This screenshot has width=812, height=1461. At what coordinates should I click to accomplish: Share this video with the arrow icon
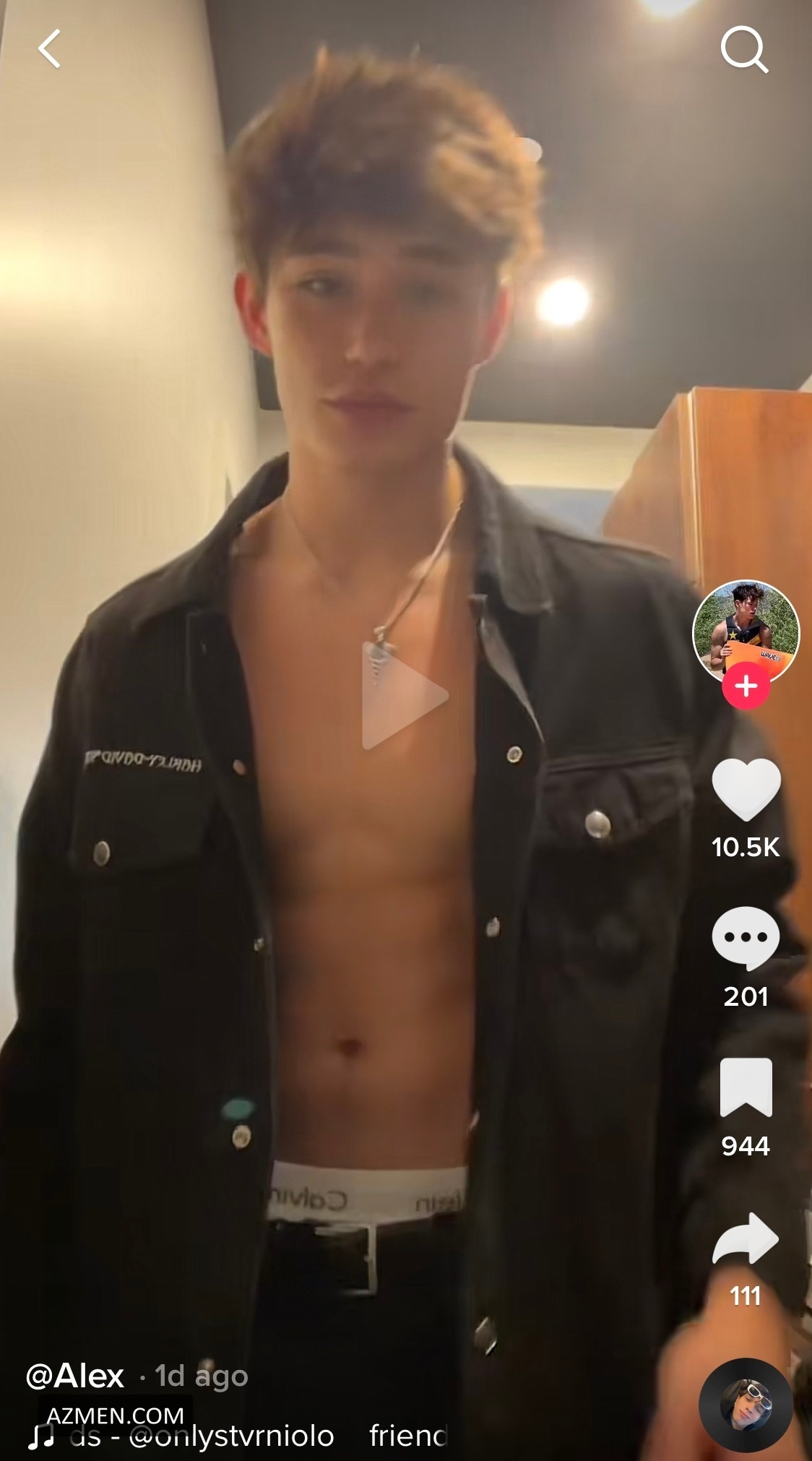pos(746,1238)
